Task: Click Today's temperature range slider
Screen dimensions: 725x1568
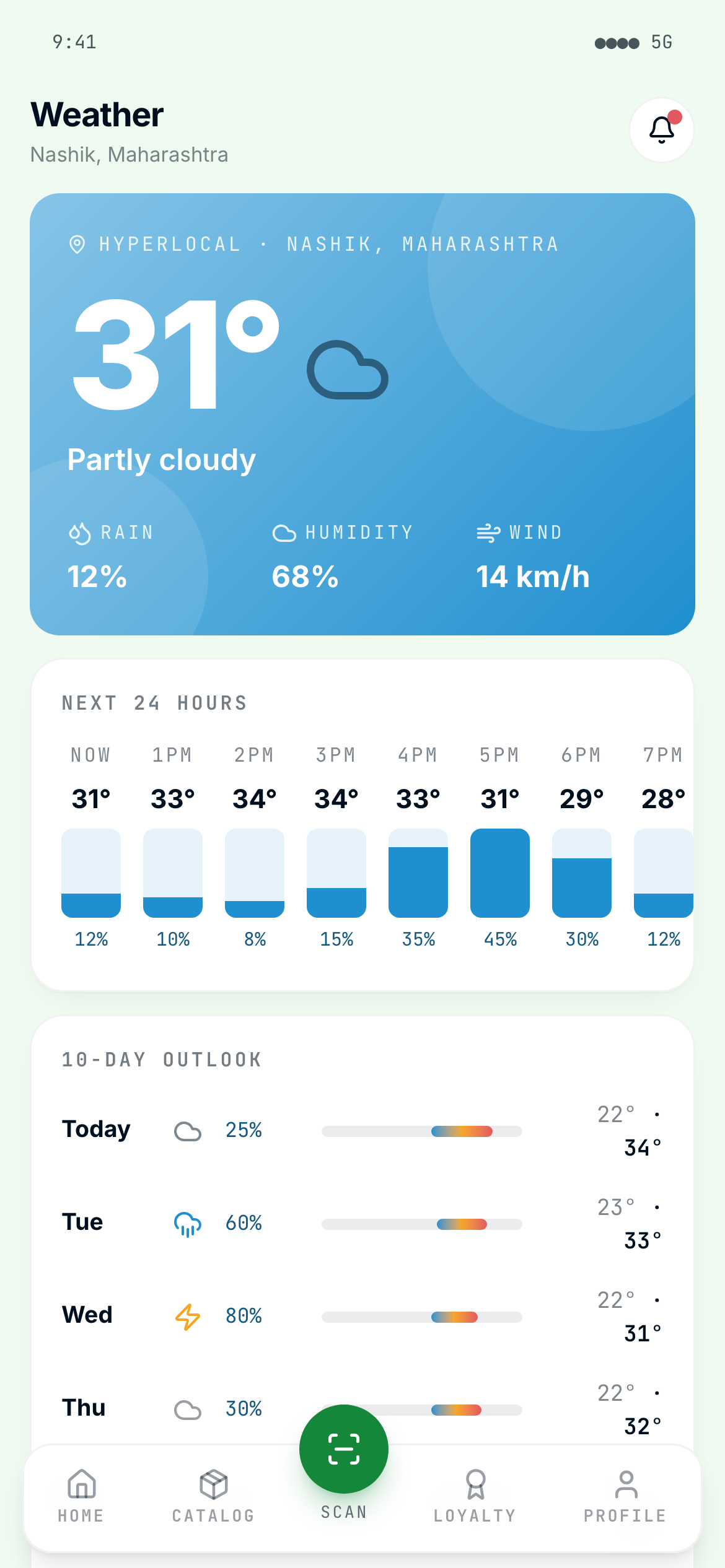Action: click(x=421, y=1131)
